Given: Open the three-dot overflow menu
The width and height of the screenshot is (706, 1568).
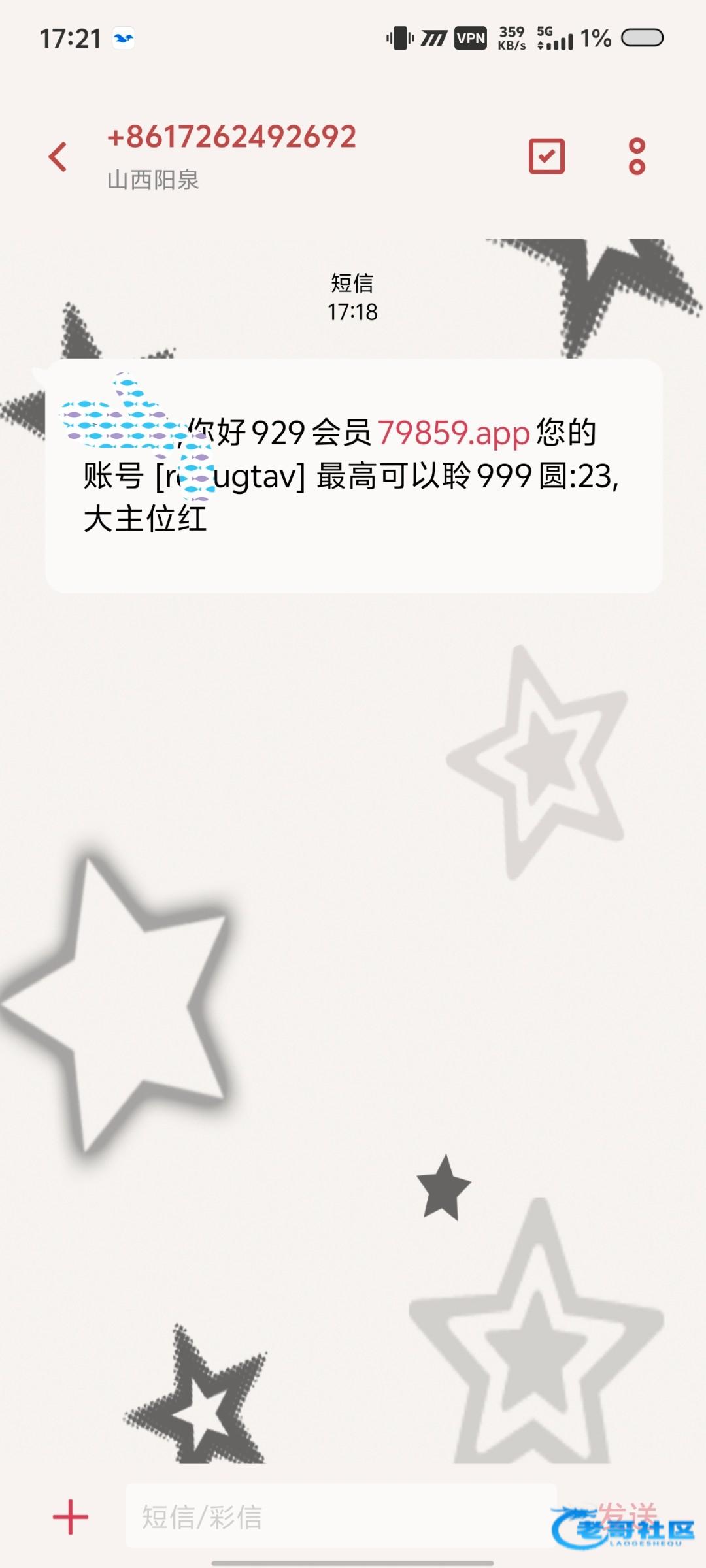Looking at the screenshot, I should coord(637,156).
